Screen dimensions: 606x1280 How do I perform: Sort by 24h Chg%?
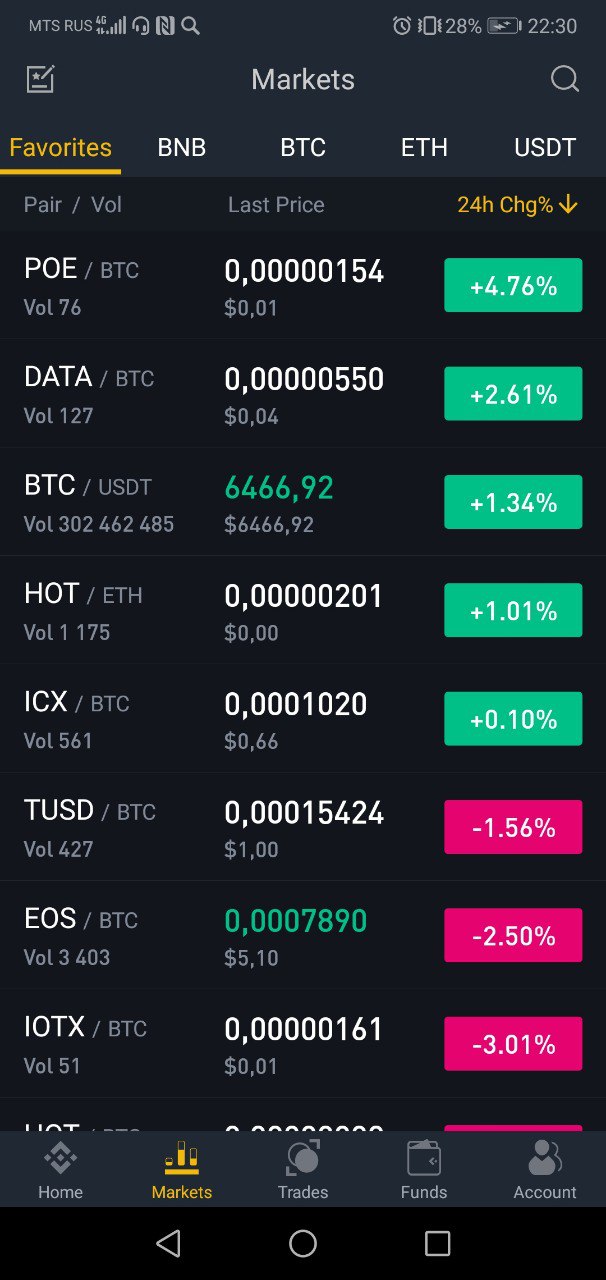(x=517, y=205)
